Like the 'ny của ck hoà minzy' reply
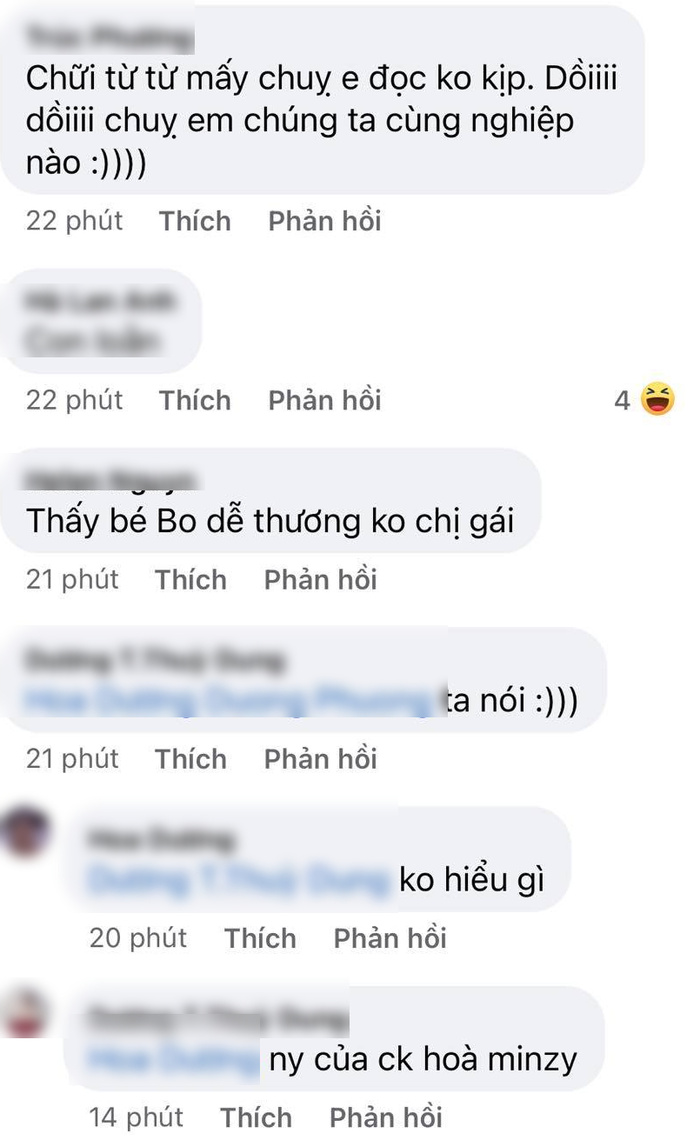700x1140 pixels. [x=256, y=1117]
